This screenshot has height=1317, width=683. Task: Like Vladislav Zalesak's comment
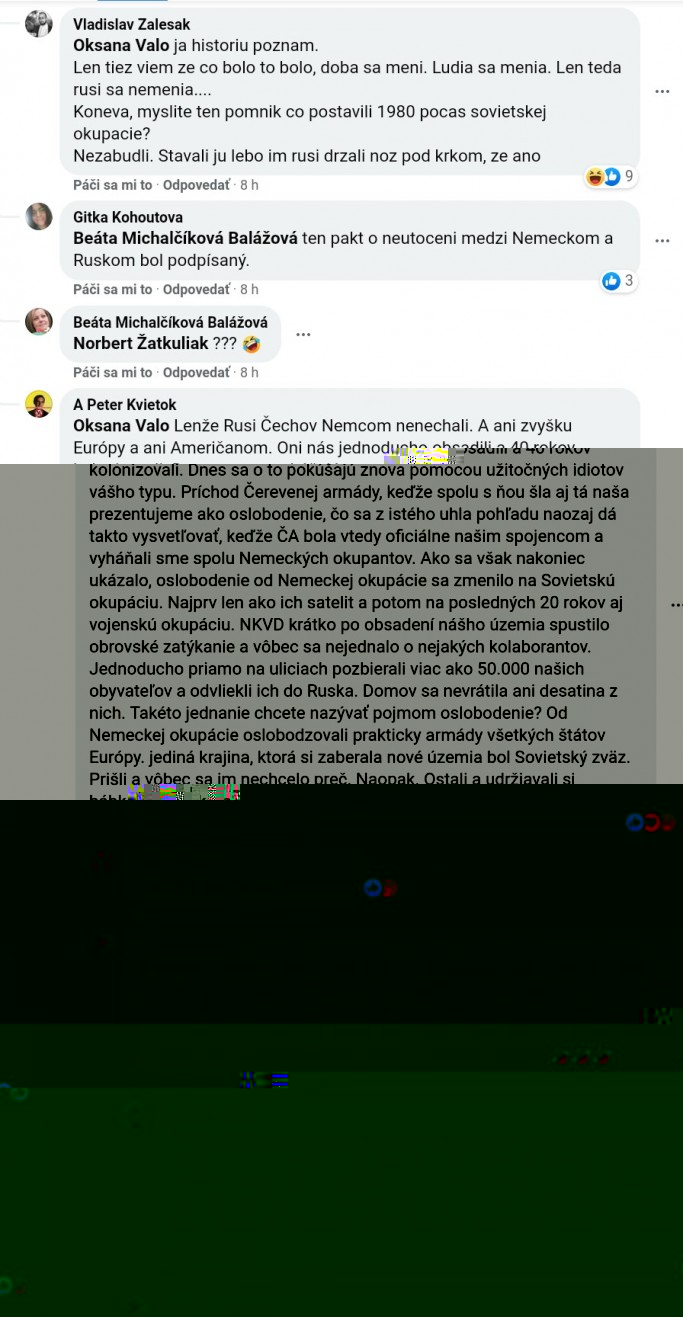coord(112,185)
